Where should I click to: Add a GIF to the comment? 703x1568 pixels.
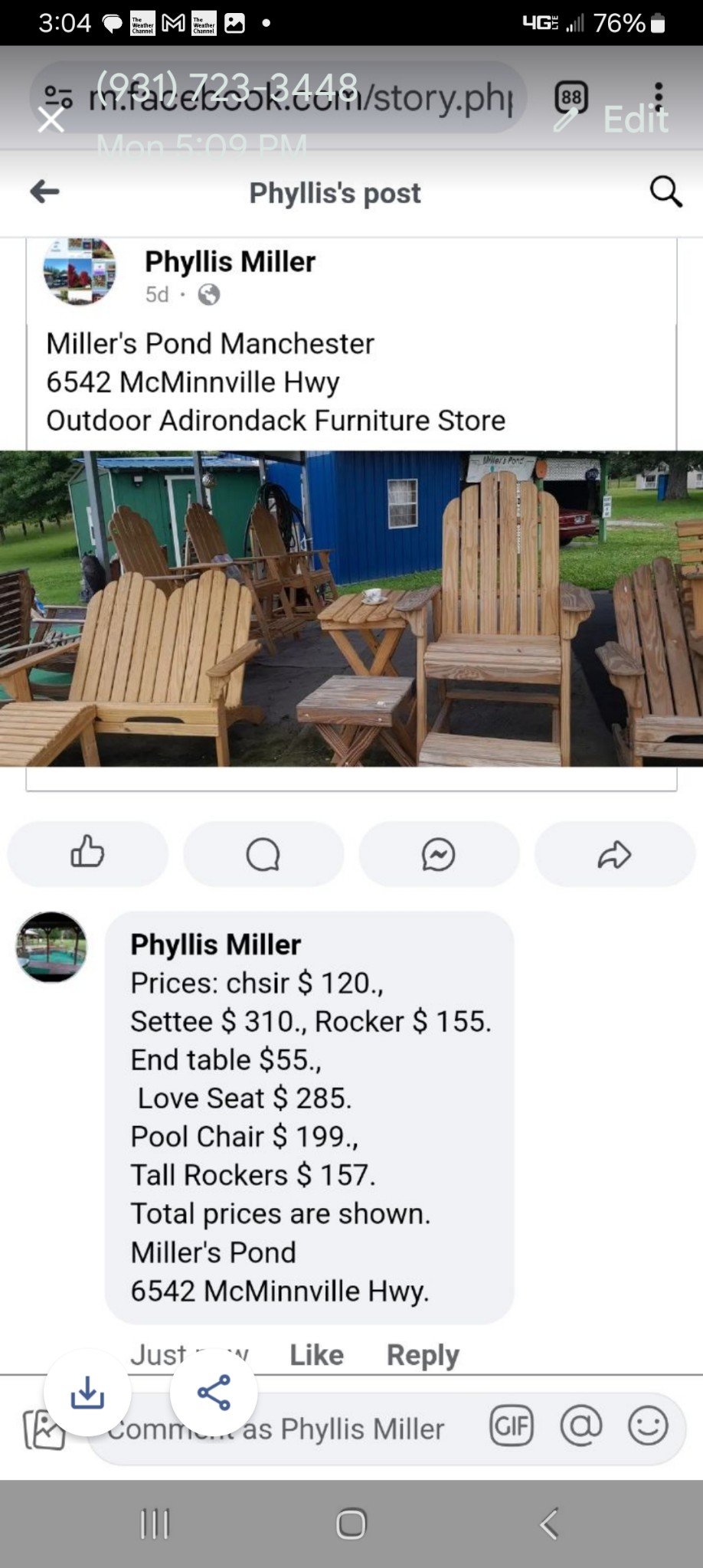[511, 1426]
